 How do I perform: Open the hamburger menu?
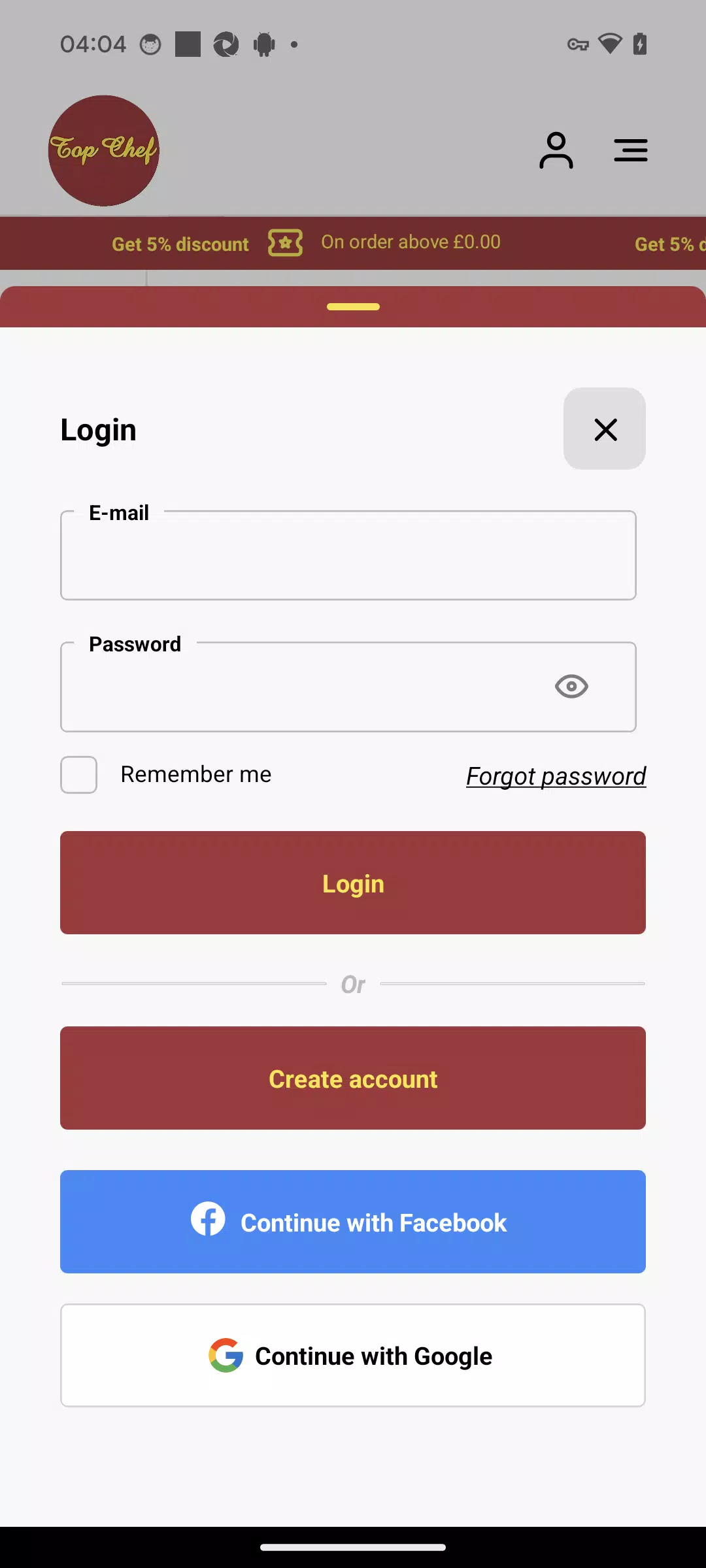click(631, 151)
